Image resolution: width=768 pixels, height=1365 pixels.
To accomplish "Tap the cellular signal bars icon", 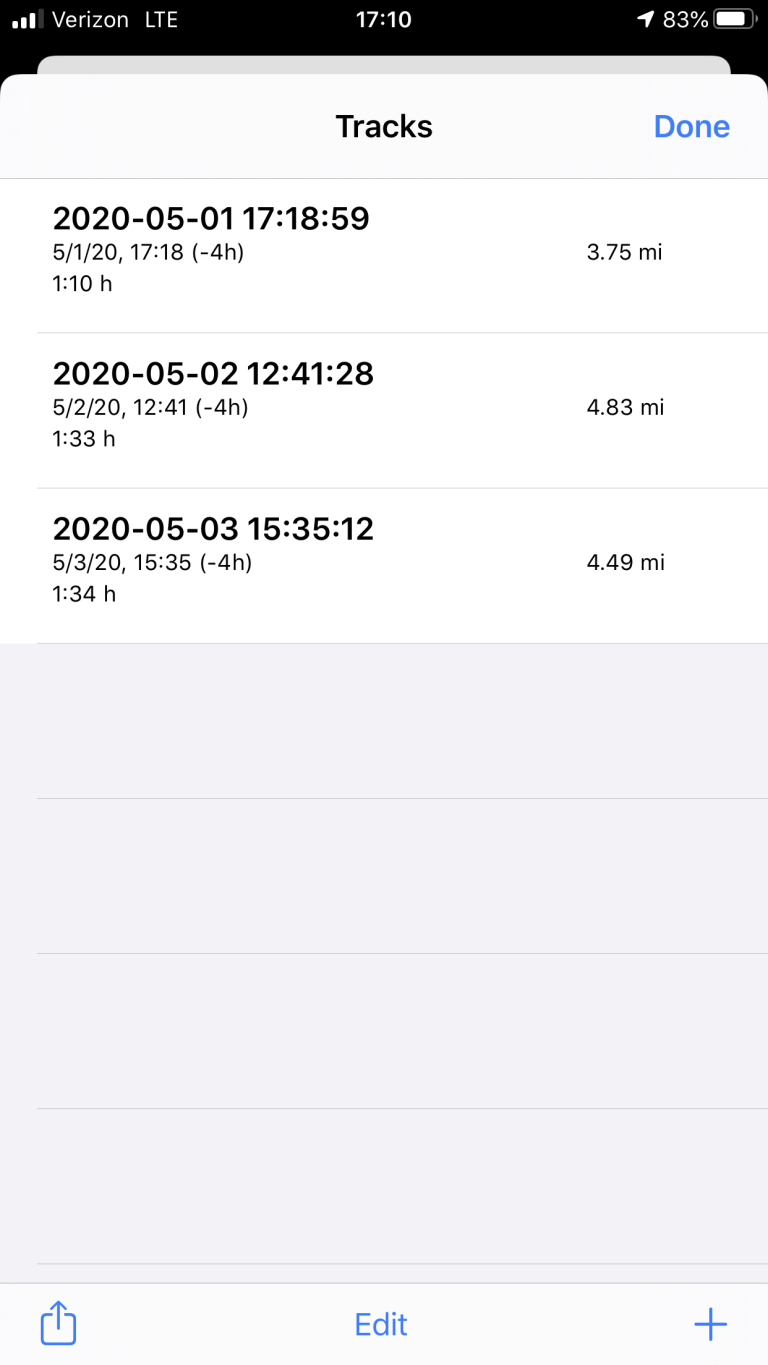I will coord(26,18).
